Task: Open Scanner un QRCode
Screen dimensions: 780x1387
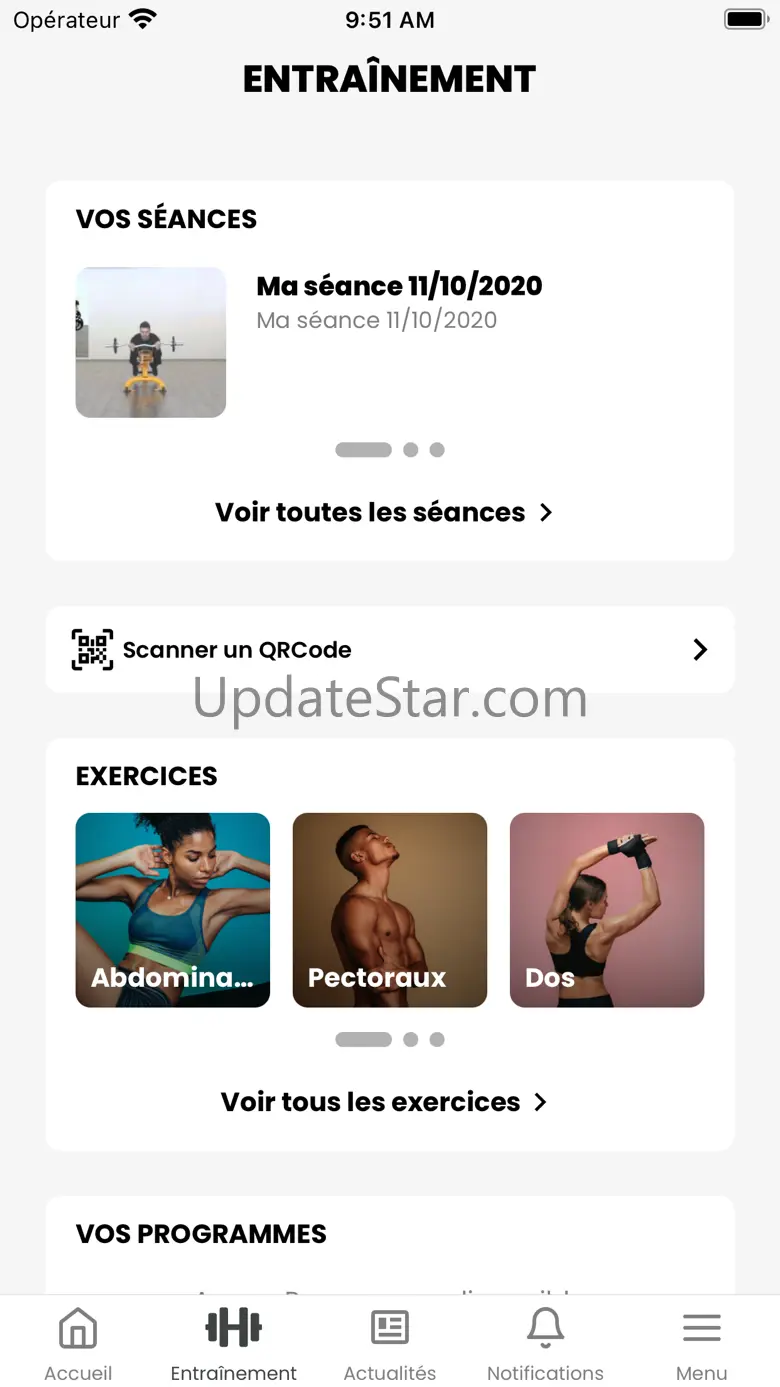Action: tap(390, 650)
